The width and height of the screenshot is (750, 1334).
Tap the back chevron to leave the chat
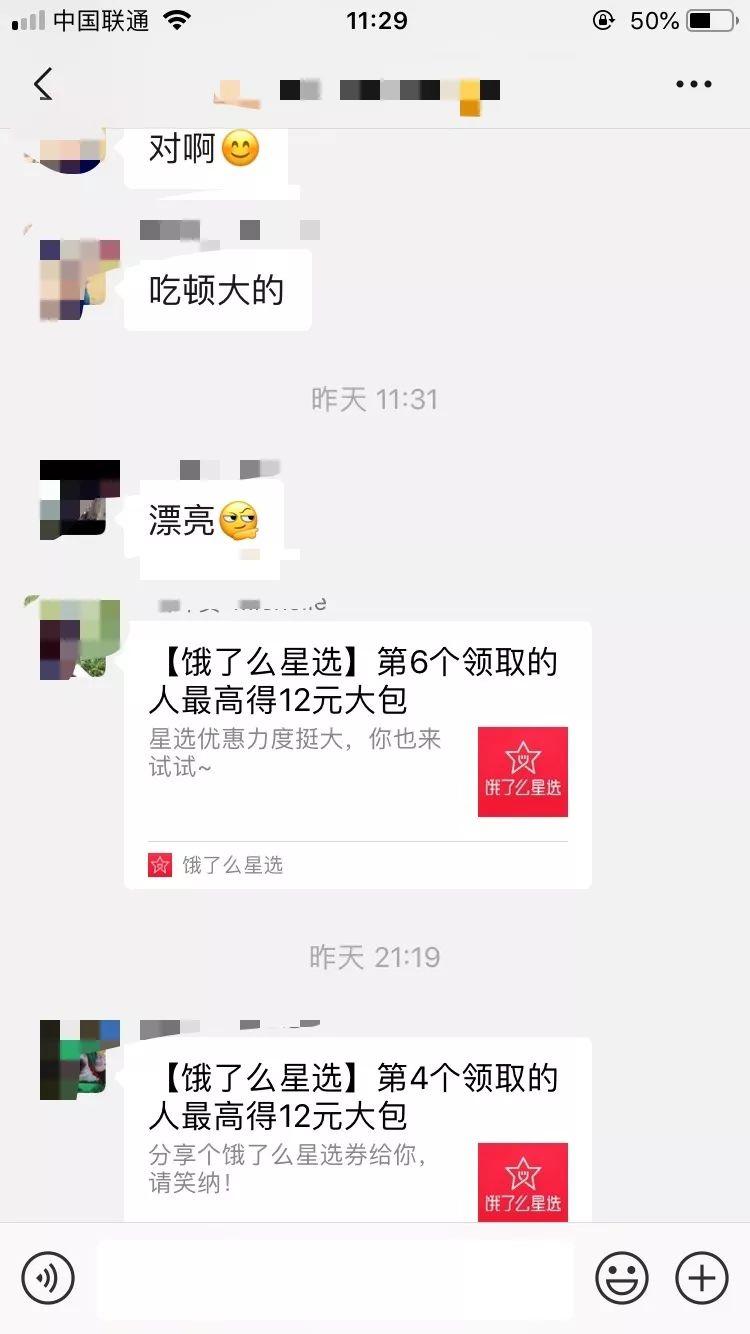tap(42, 84)
